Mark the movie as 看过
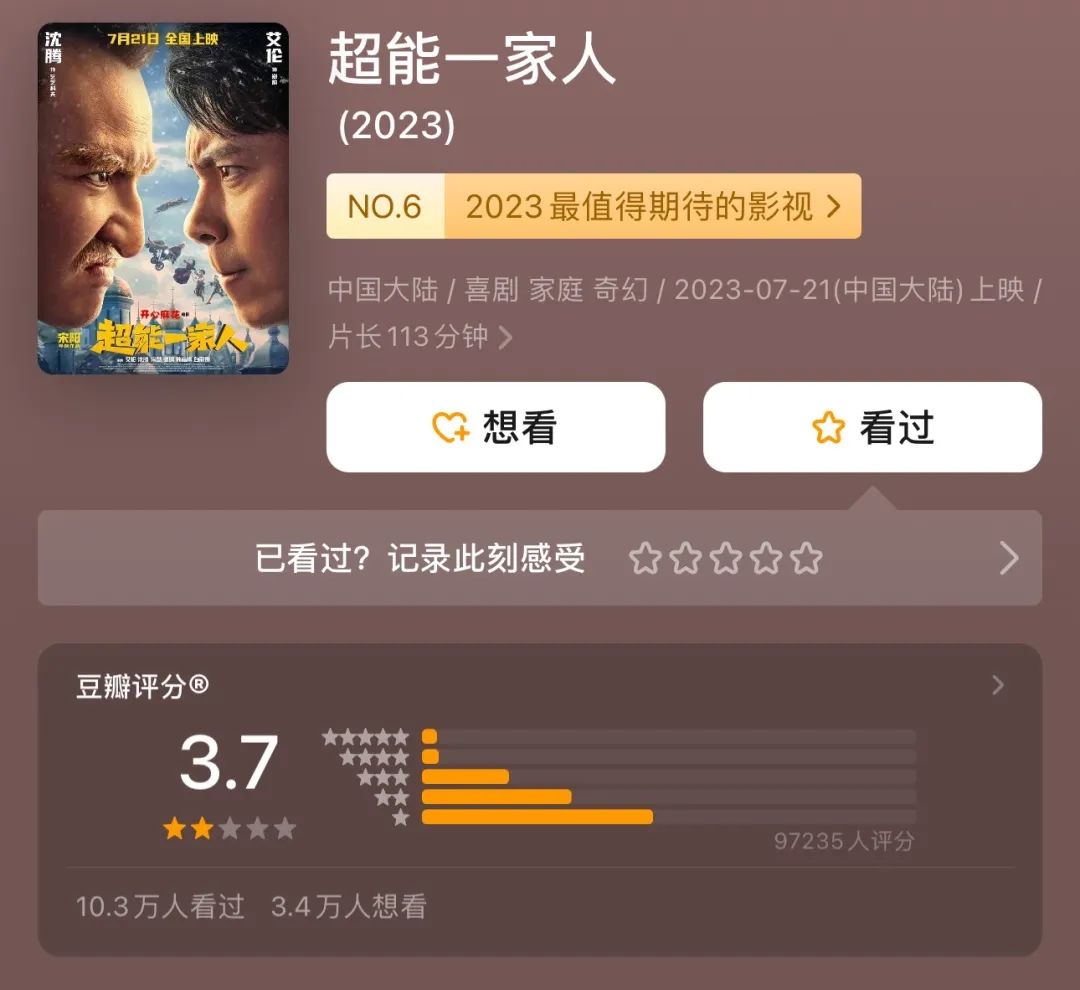 872,428
